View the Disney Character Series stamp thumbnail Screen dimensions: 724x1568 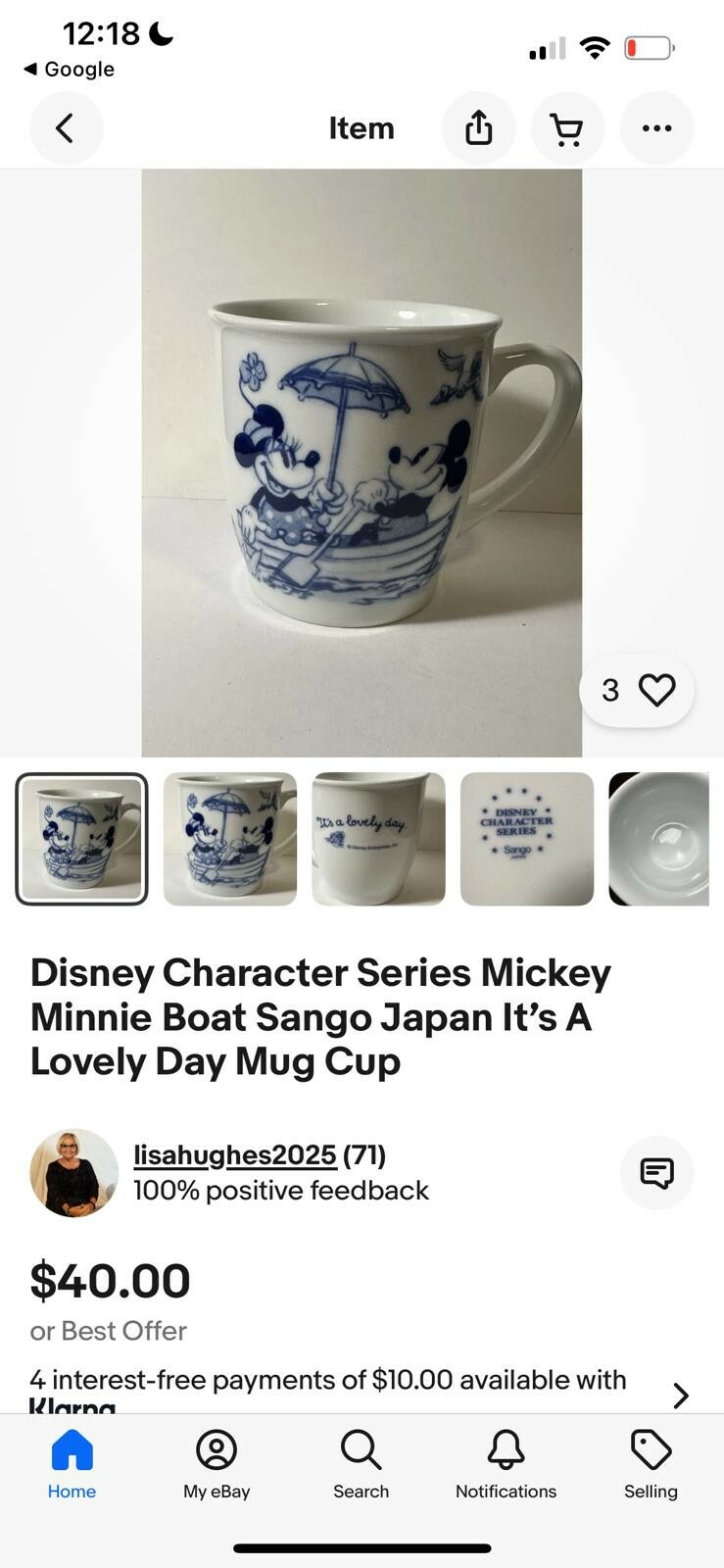click(527, 839)
